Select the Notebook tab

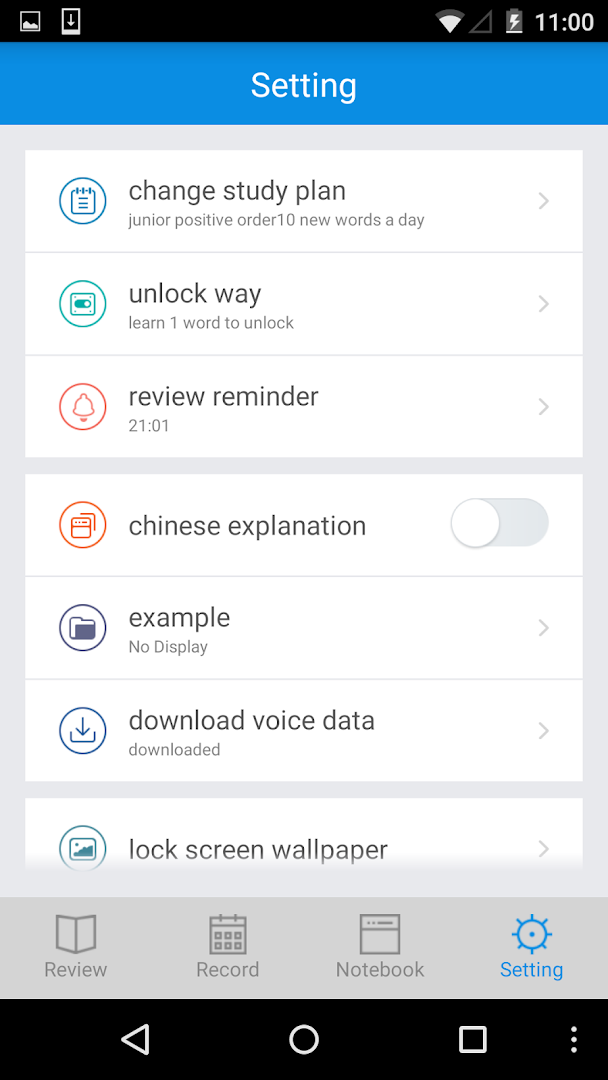click(x=380, y=947)
